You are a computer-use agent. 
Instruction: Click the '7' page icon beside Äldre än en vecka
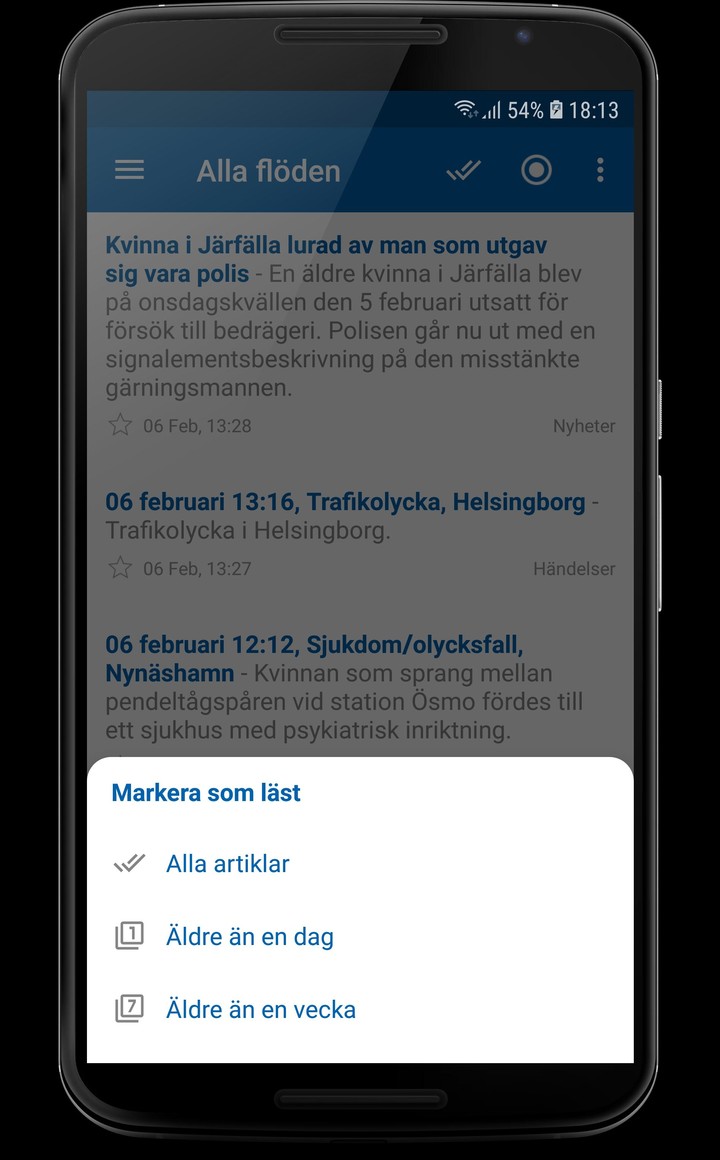pyautogui.click(x=130, y=1009)
